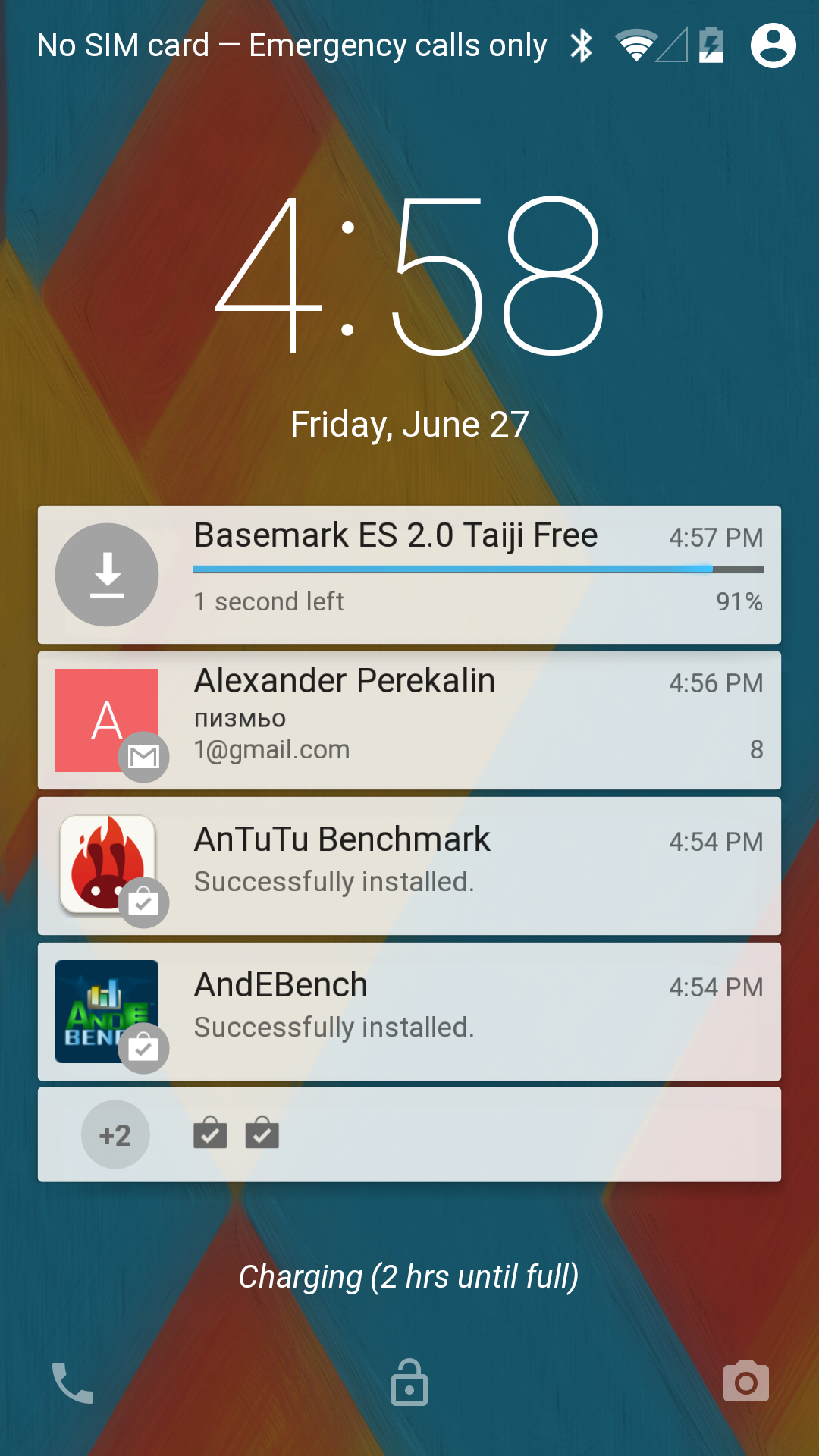This screenshot has width=819, height=1456.
Task: Expand the +2 more notifications row
Action: click(409, 1134)
